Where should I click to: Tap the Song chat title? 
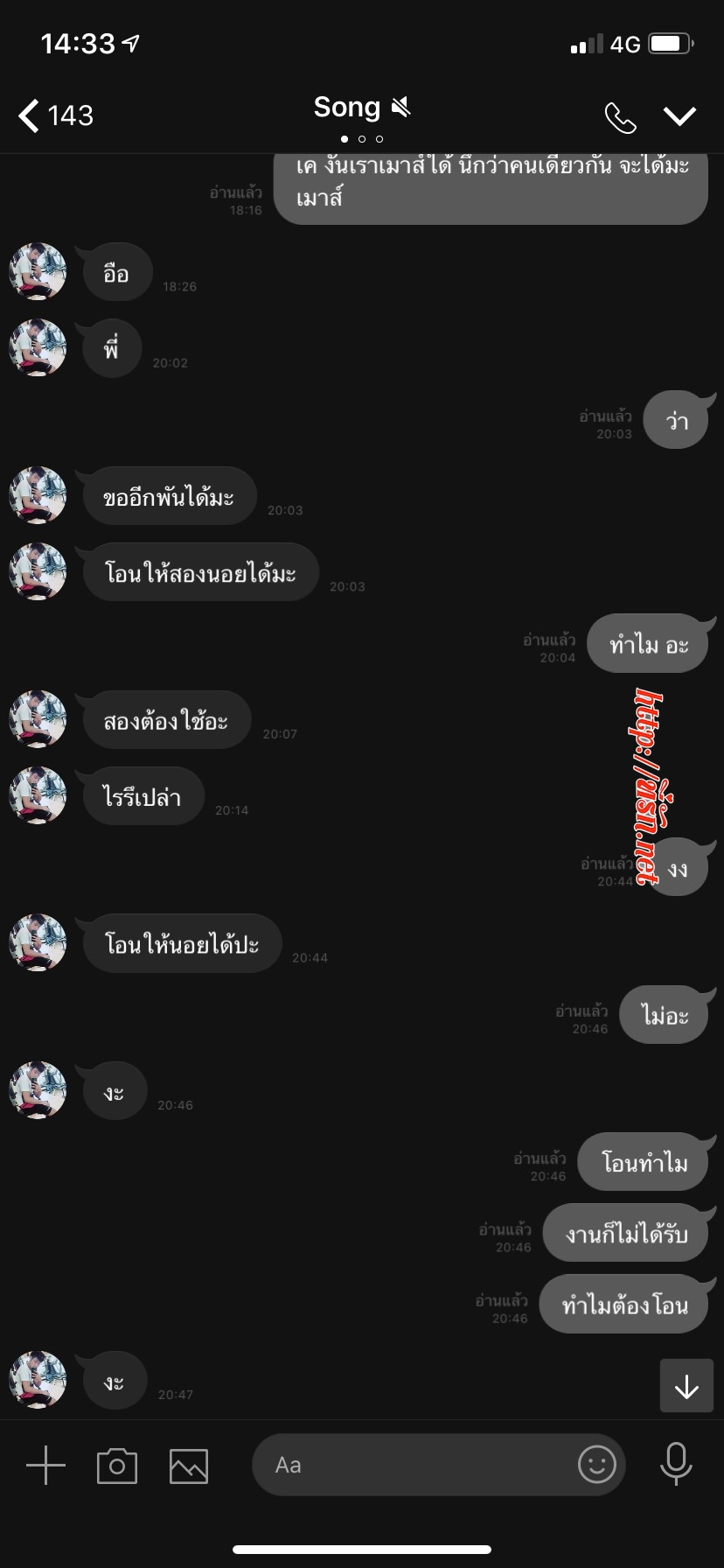pos(348,108)
